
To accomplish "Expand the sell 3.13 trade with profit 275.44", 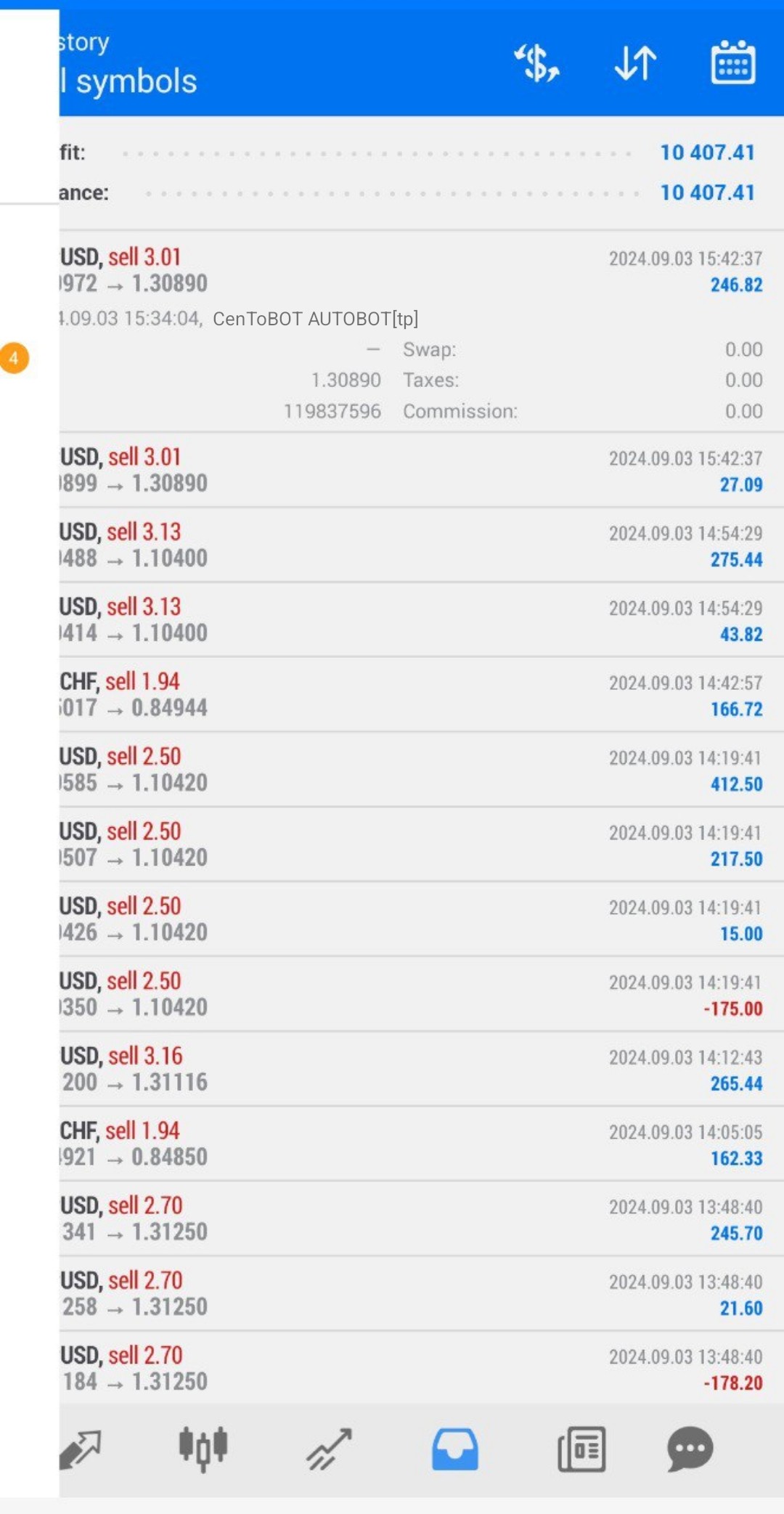I will coord(421,545).
